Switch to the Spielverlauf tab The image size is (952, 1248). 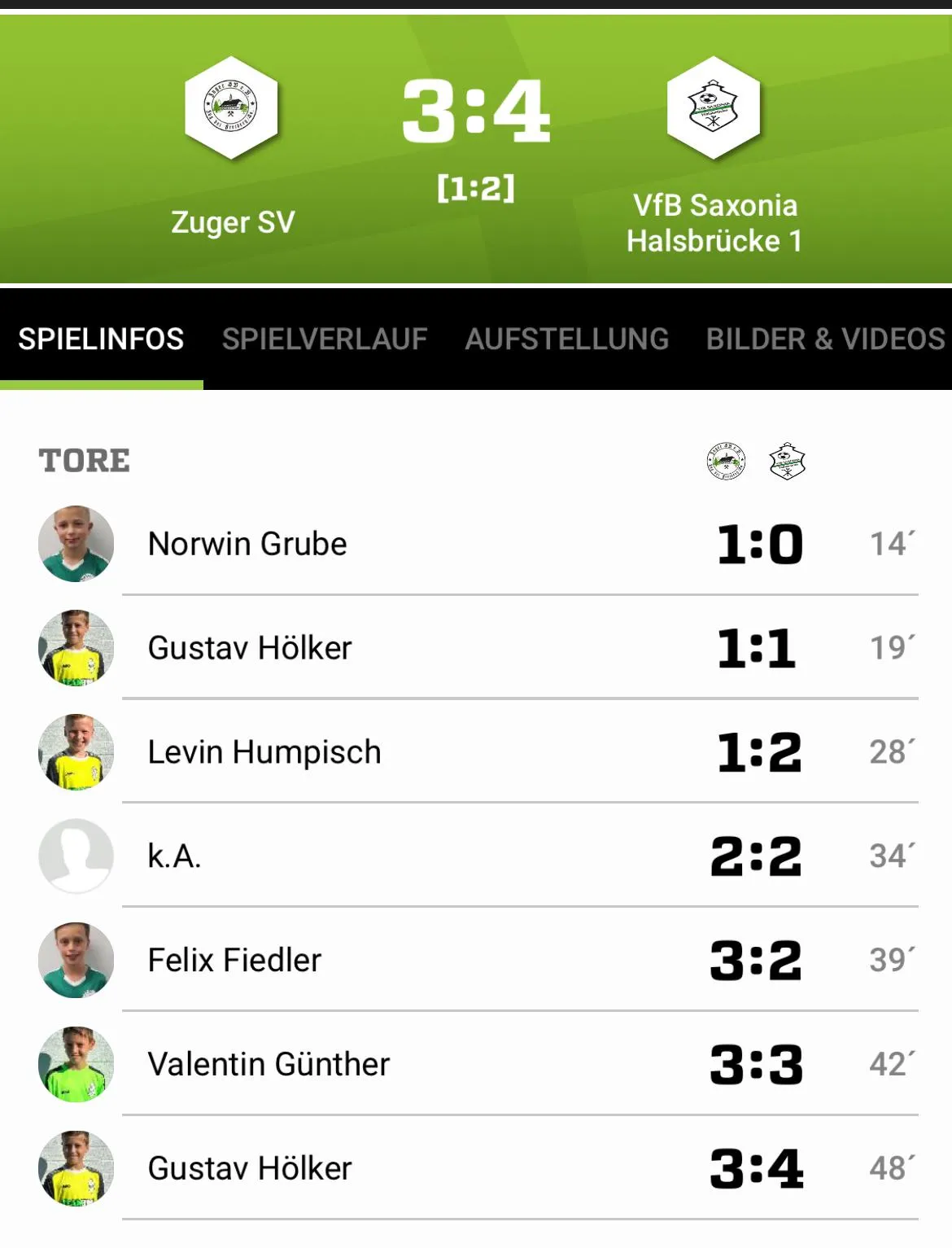(324, 339)
